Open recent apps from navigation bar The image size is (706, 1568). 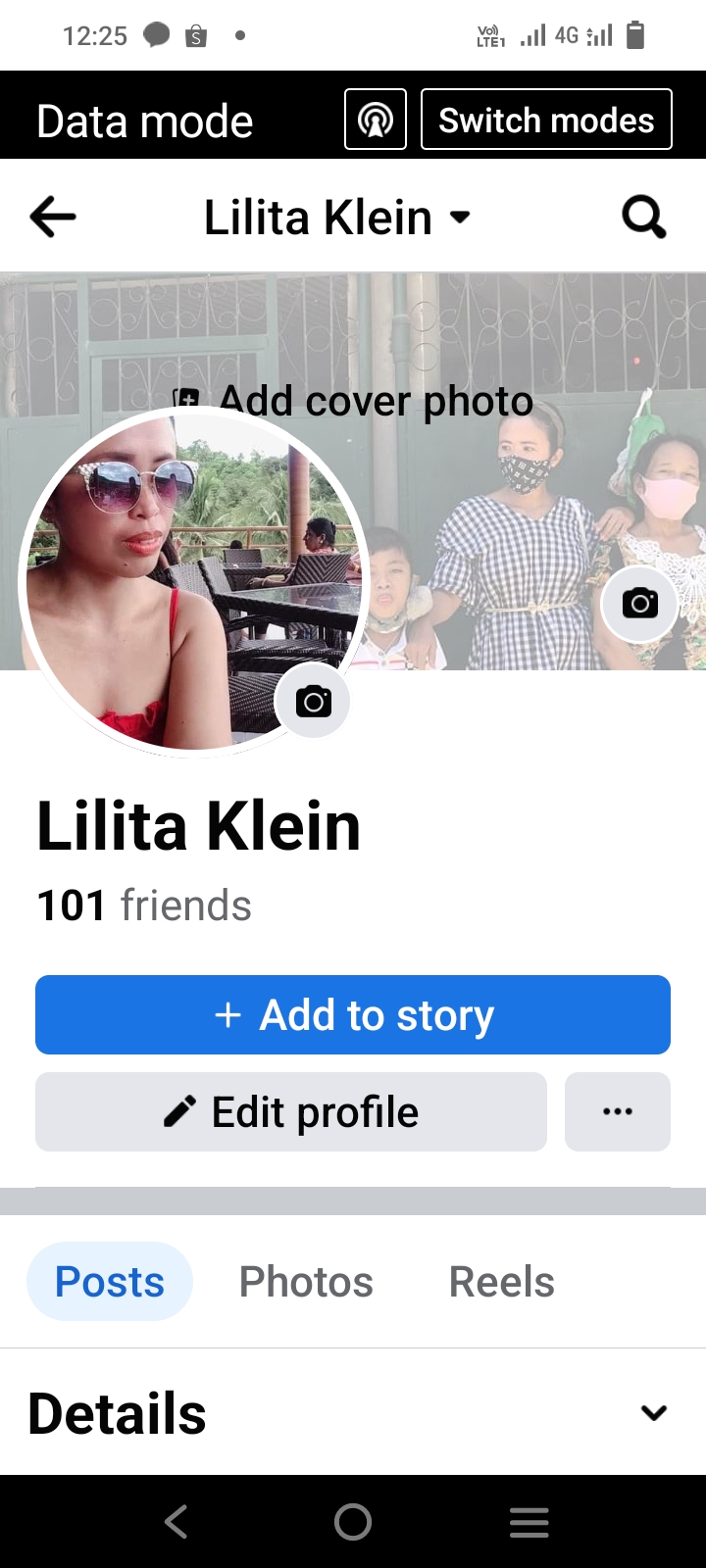529,1522
